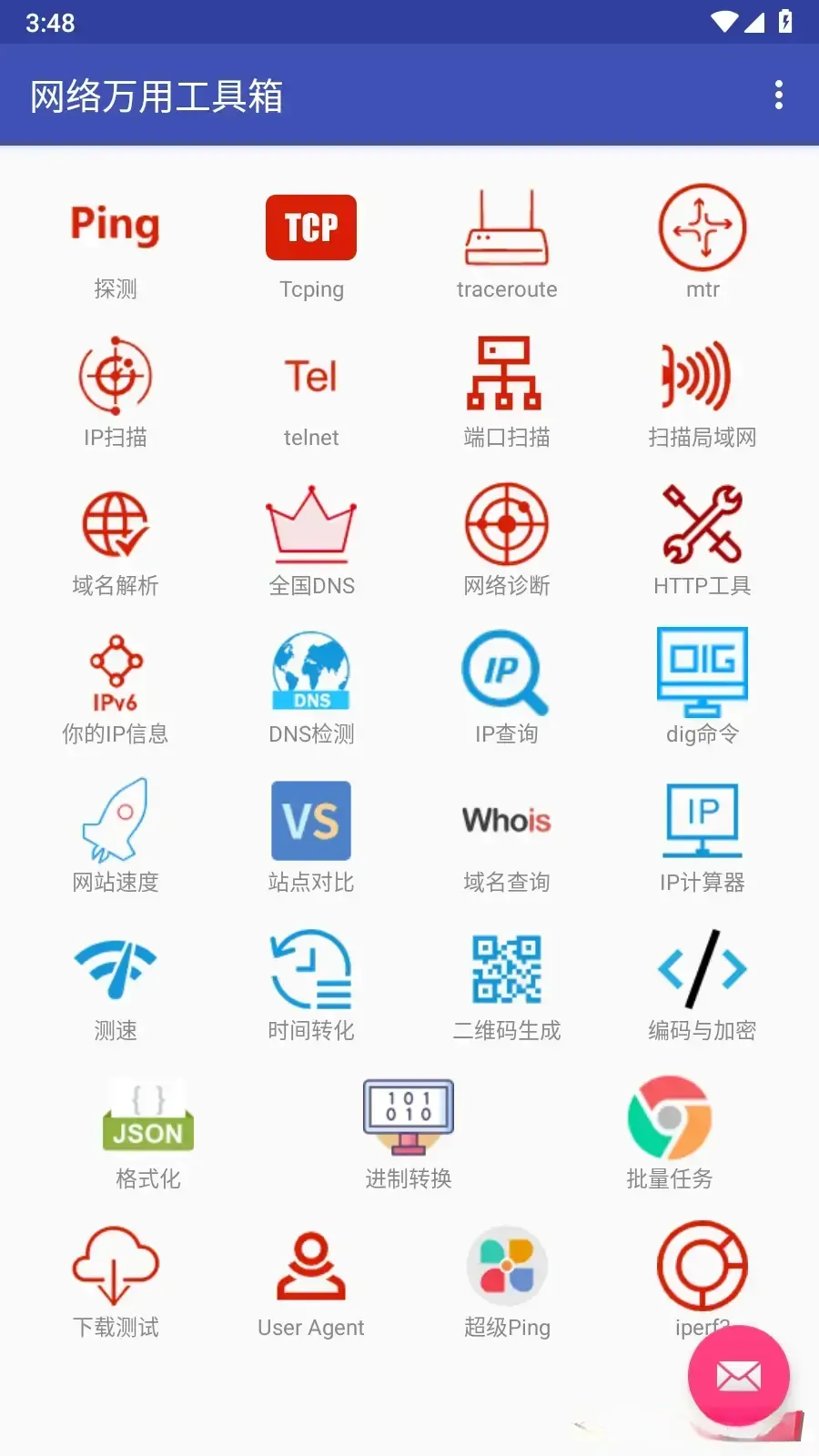Open 二维码生成 QR generator
The image size is (819, 1456).
(507, 985)
